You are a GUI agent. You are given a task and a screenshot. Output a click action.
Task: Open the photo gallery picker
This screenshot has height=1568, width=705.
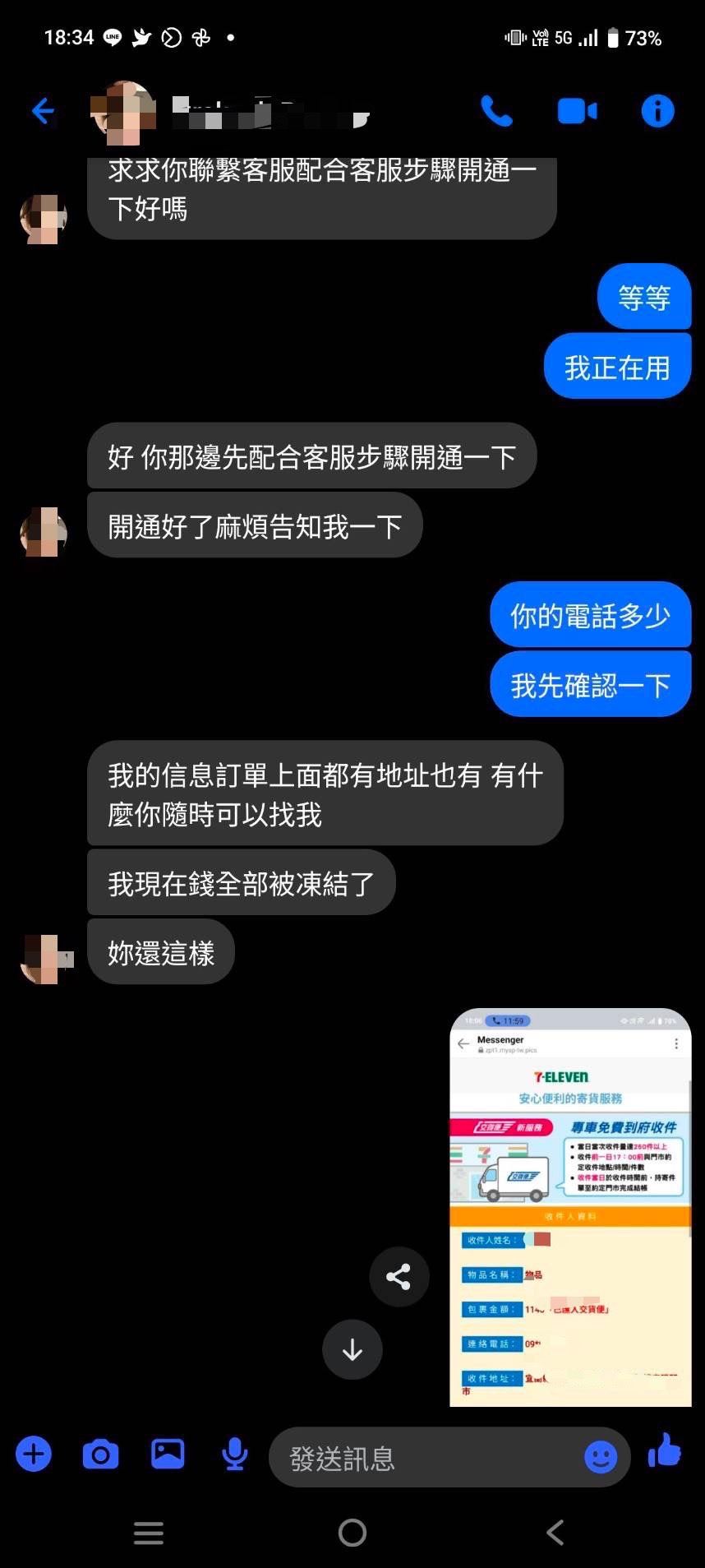[x=168, y=1455]
